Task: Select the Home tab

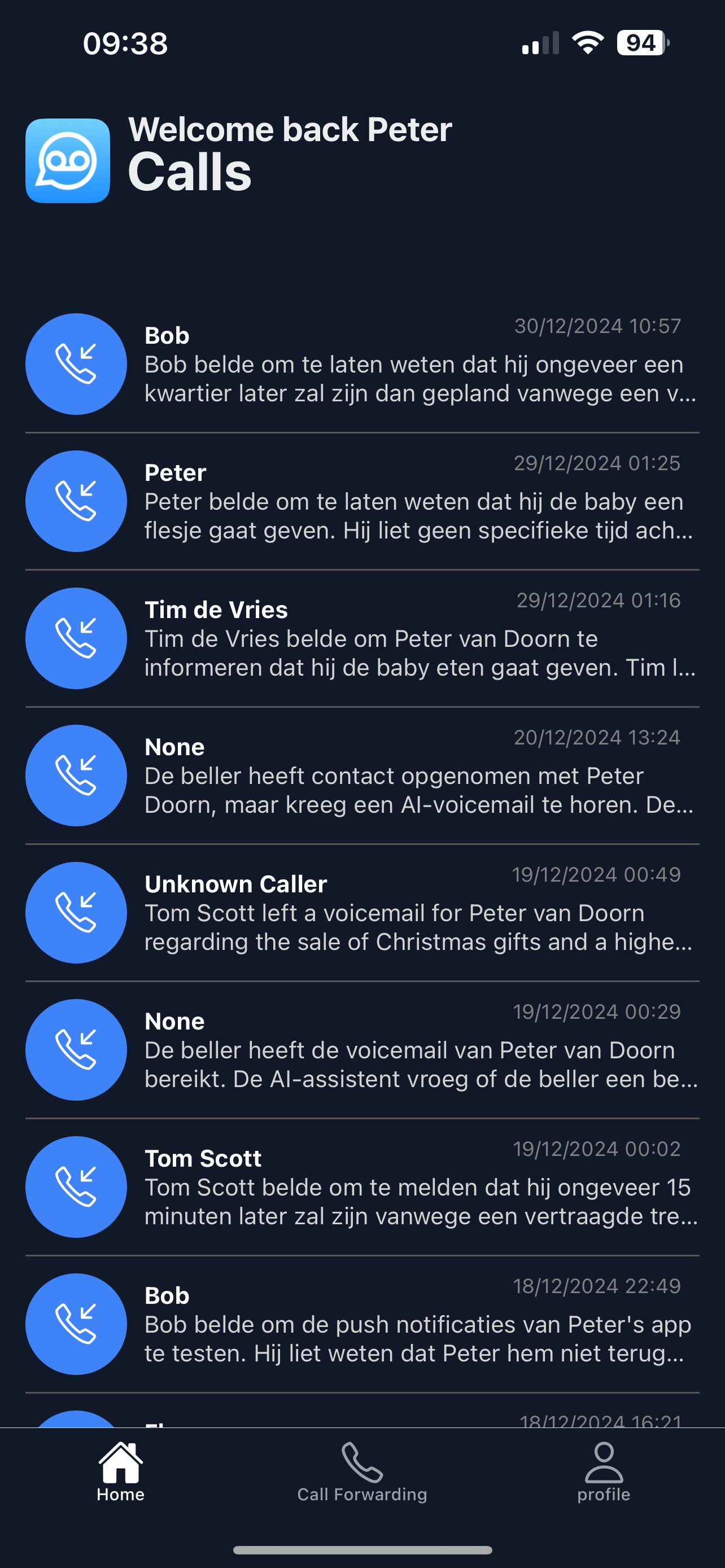Action: pos(120,1472)
